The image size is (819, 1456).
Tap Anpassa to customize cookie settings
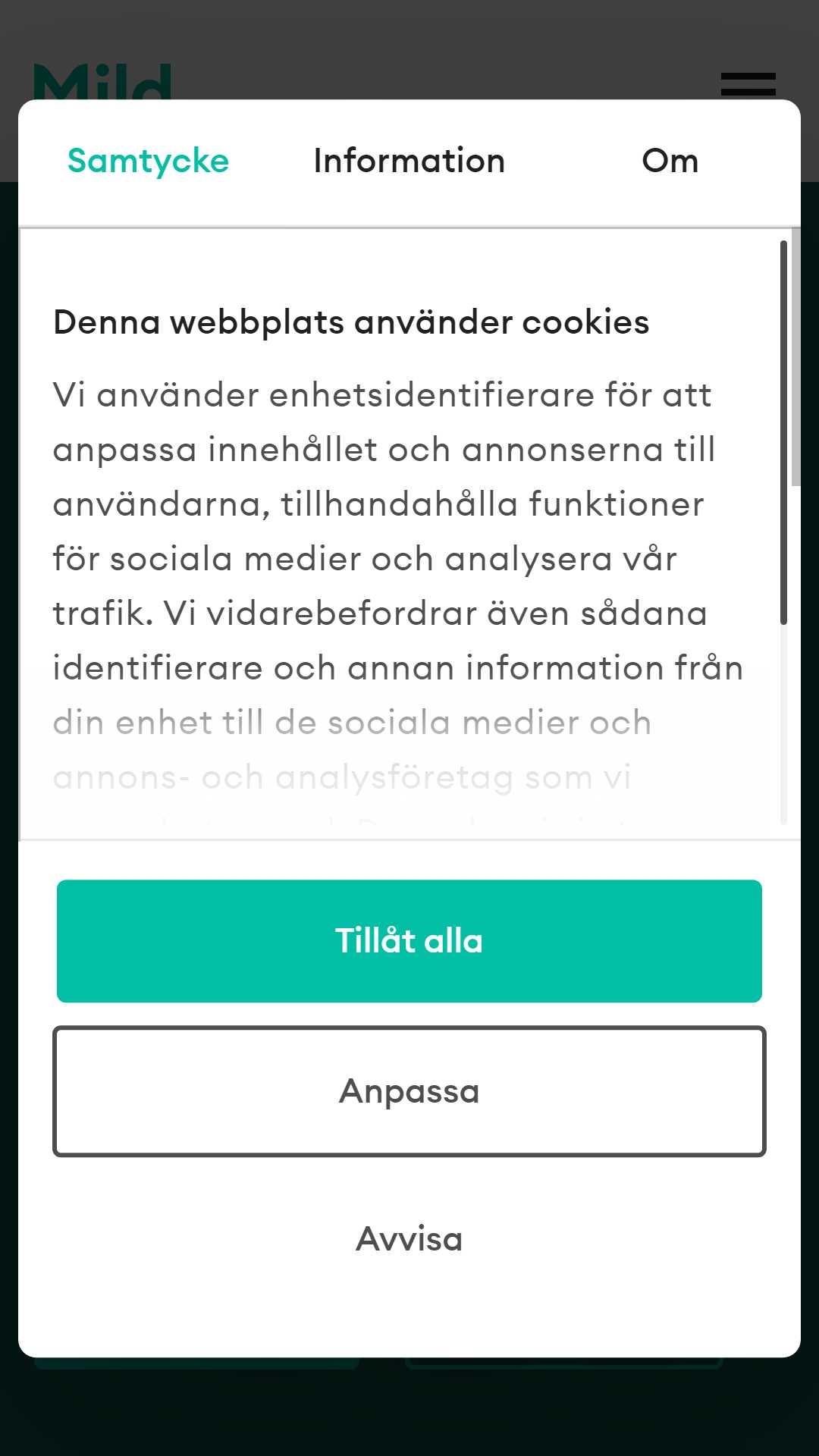click(x=409, y=1091)
